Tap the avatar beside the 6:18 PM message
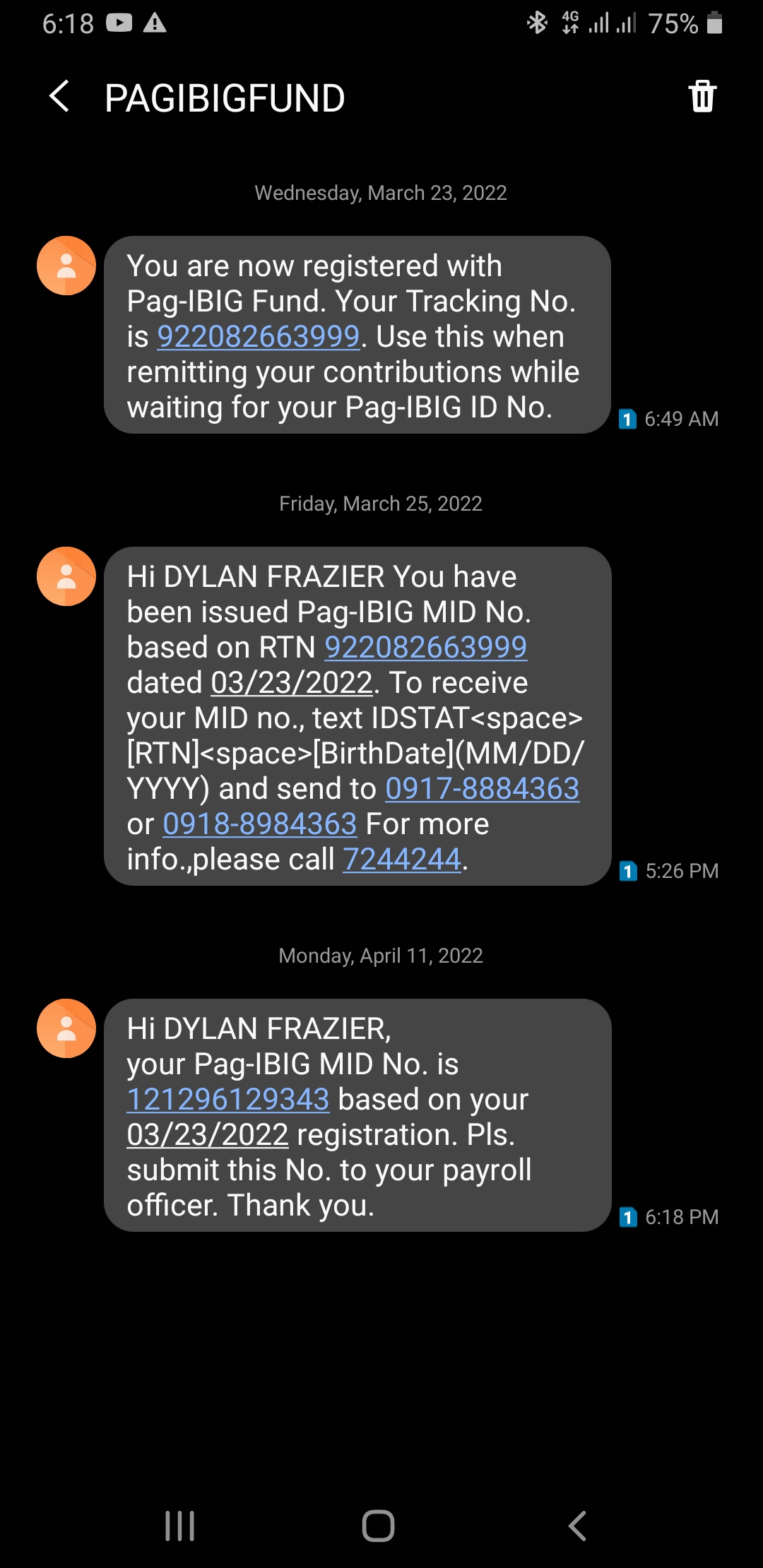The height and width of the screenshot is (1568, 763). (x=66, y=1028)
